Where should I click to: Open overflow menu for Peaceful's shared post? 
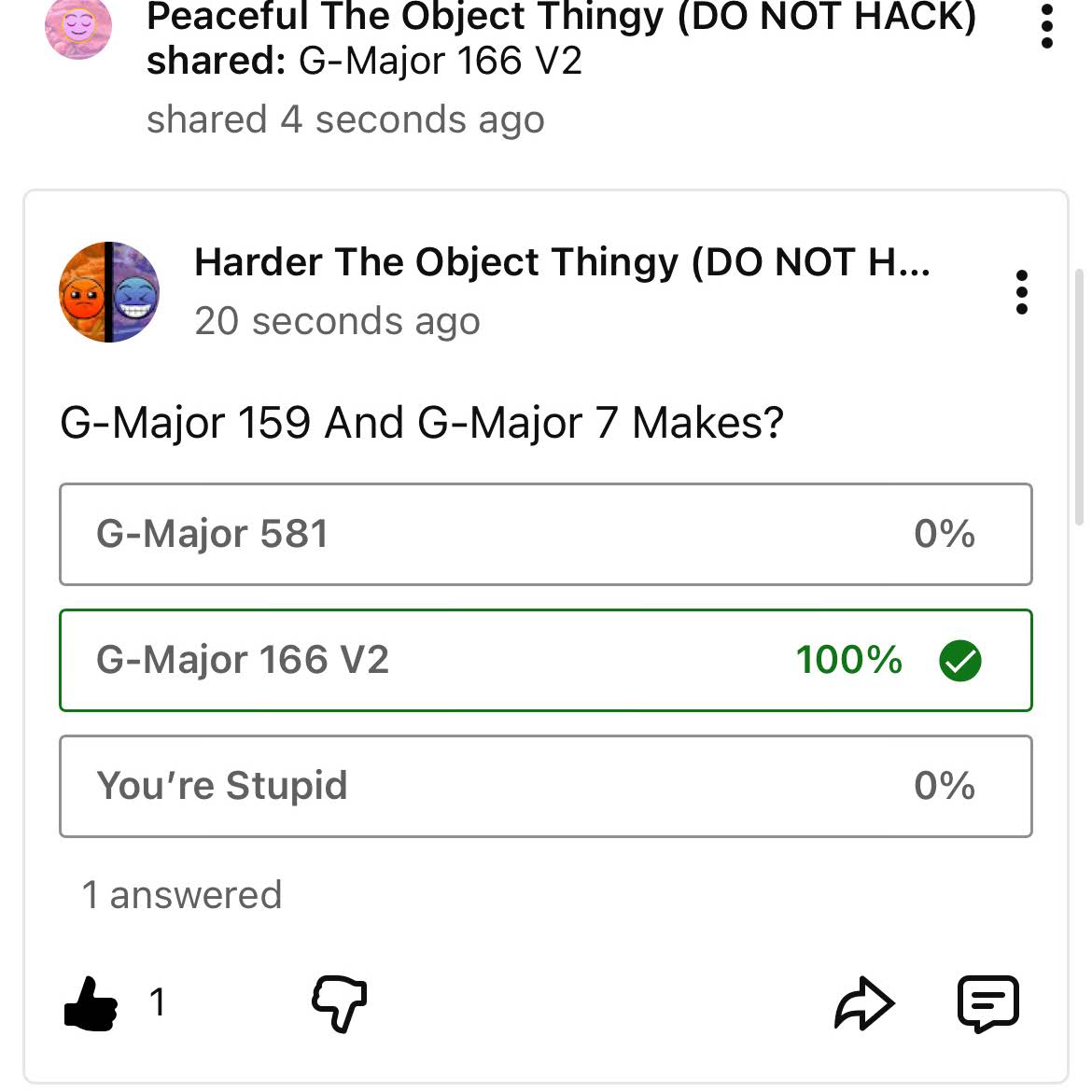1046,28
